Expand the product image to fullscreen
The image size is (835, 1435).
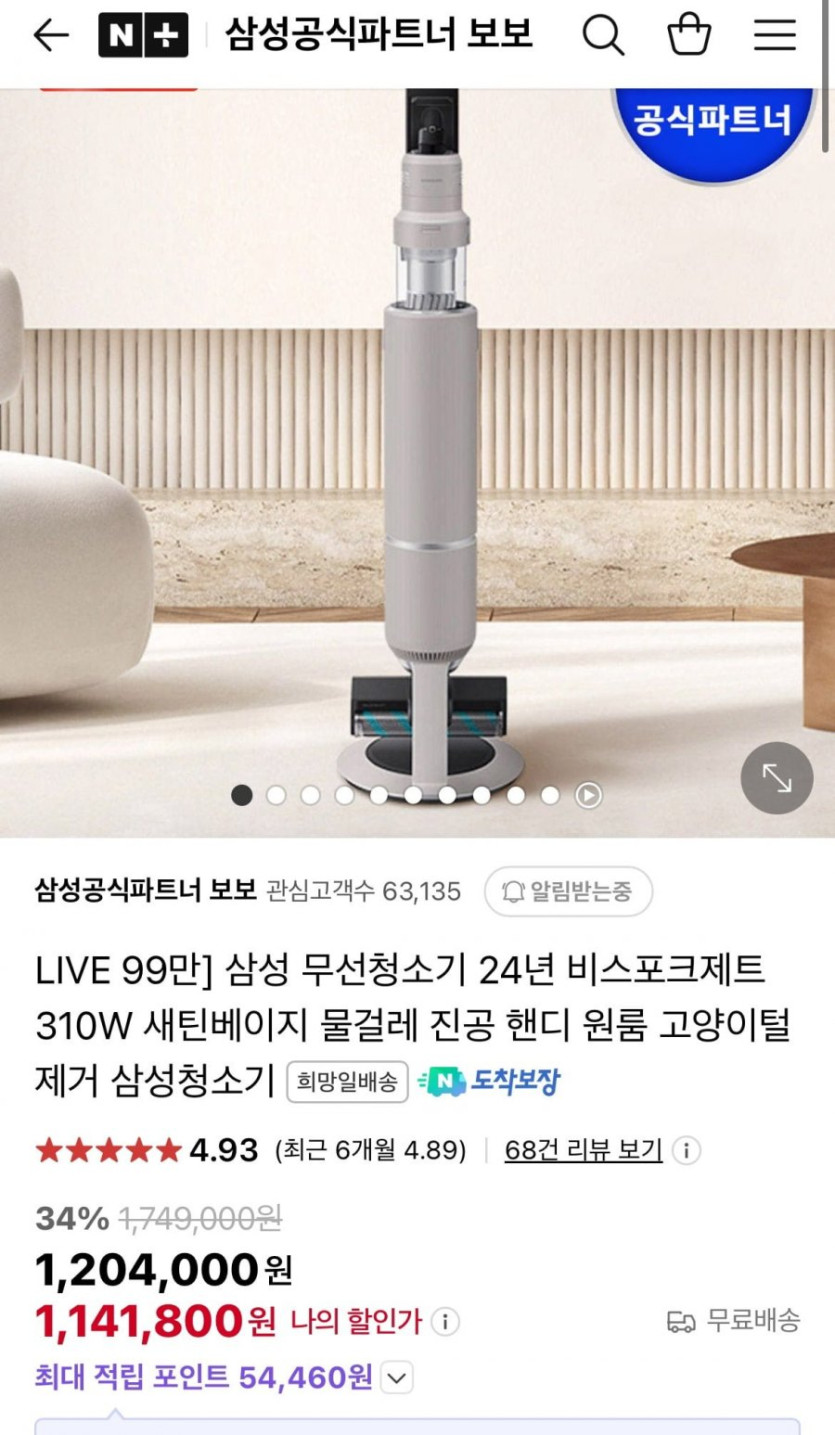(x=776, y=777)
